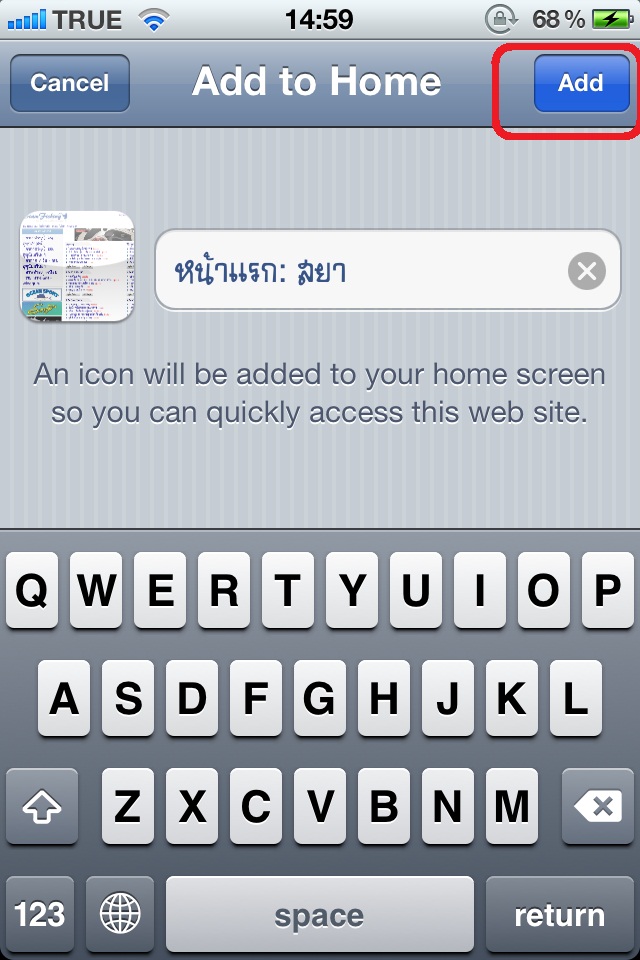The width and height of the screenshot is (640, 960).
Task: Activate the shift key
Action: click(x=41, y=807)
